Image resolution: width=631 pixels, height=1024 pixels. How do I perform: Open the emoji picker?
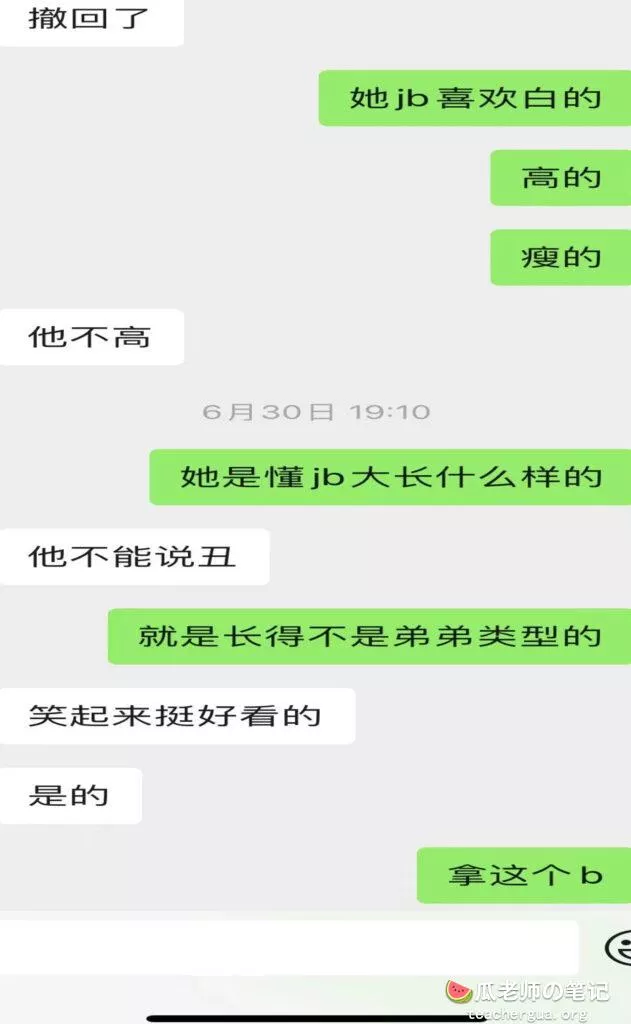619,946
